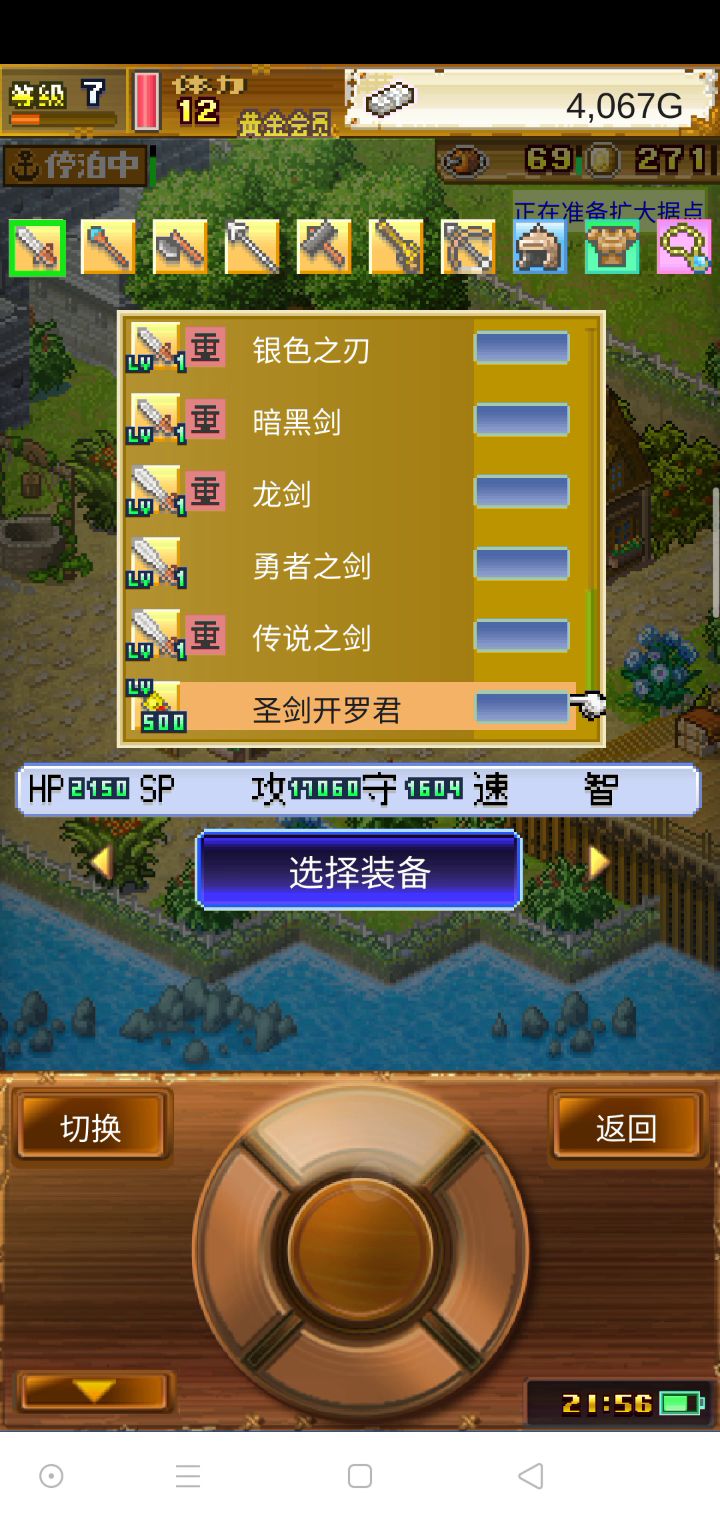Open the helmet category icon

(x=540, y=247)
